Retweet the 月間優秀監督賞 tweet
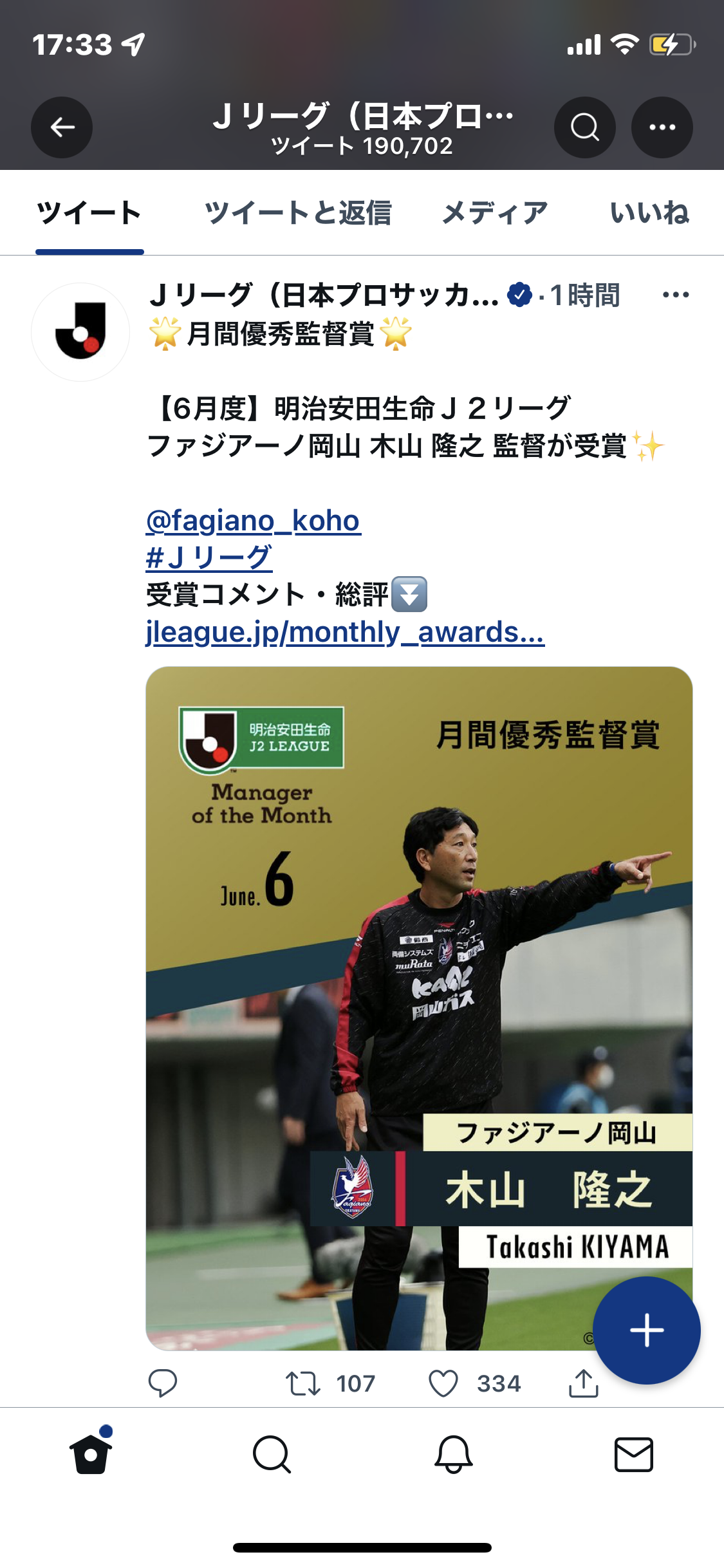Viewport: 724px width, 1568px height. coord(303,1383)
